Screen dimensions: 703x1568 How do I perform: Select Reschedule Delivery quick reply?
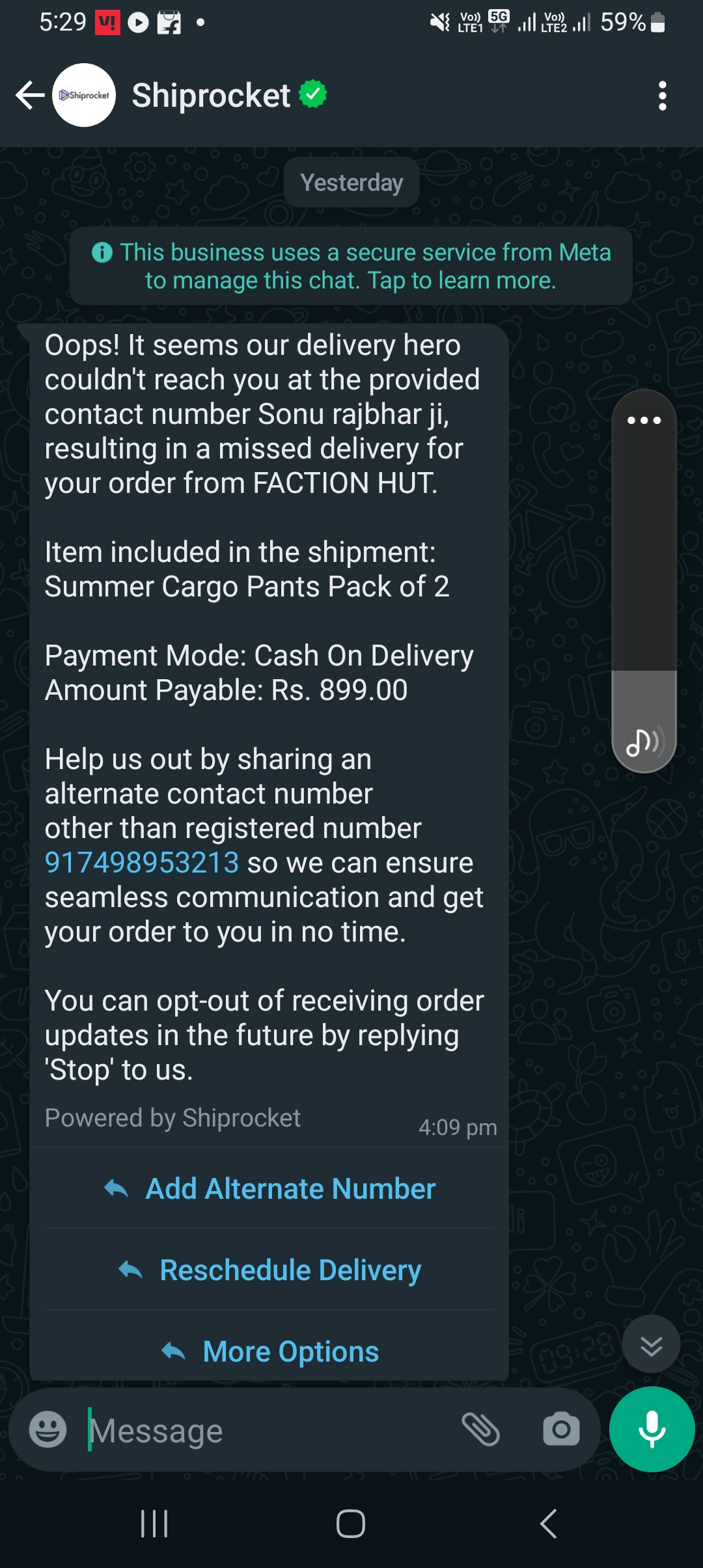[269, 1270]
